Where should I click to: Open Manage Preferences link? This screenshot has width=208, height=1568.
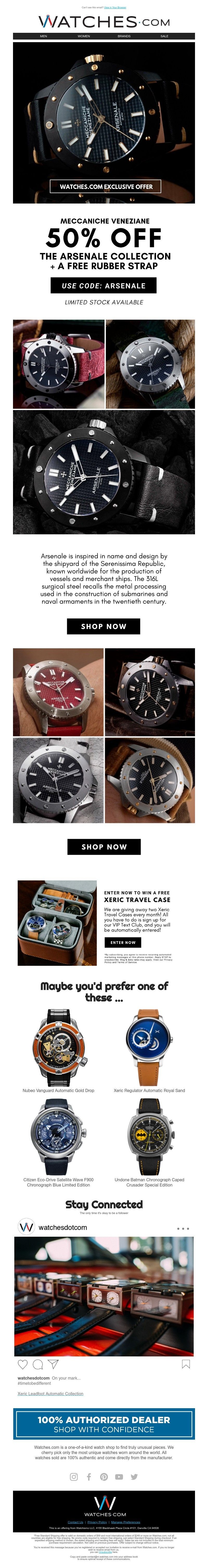pos(125,1522)
